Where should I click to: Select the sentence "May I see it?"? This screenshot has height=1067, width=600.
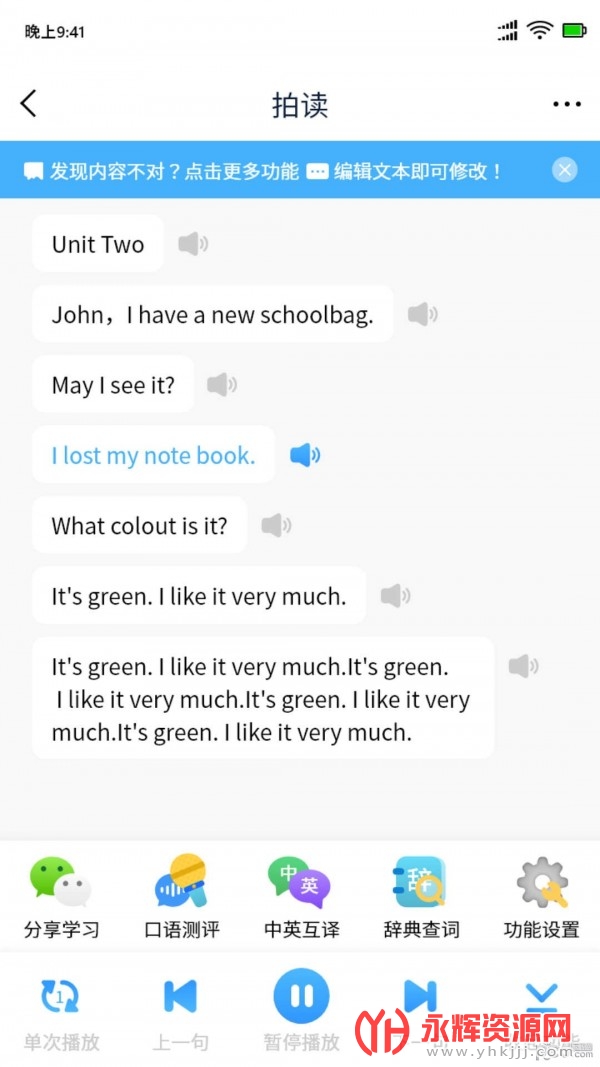tap(113, 385)
